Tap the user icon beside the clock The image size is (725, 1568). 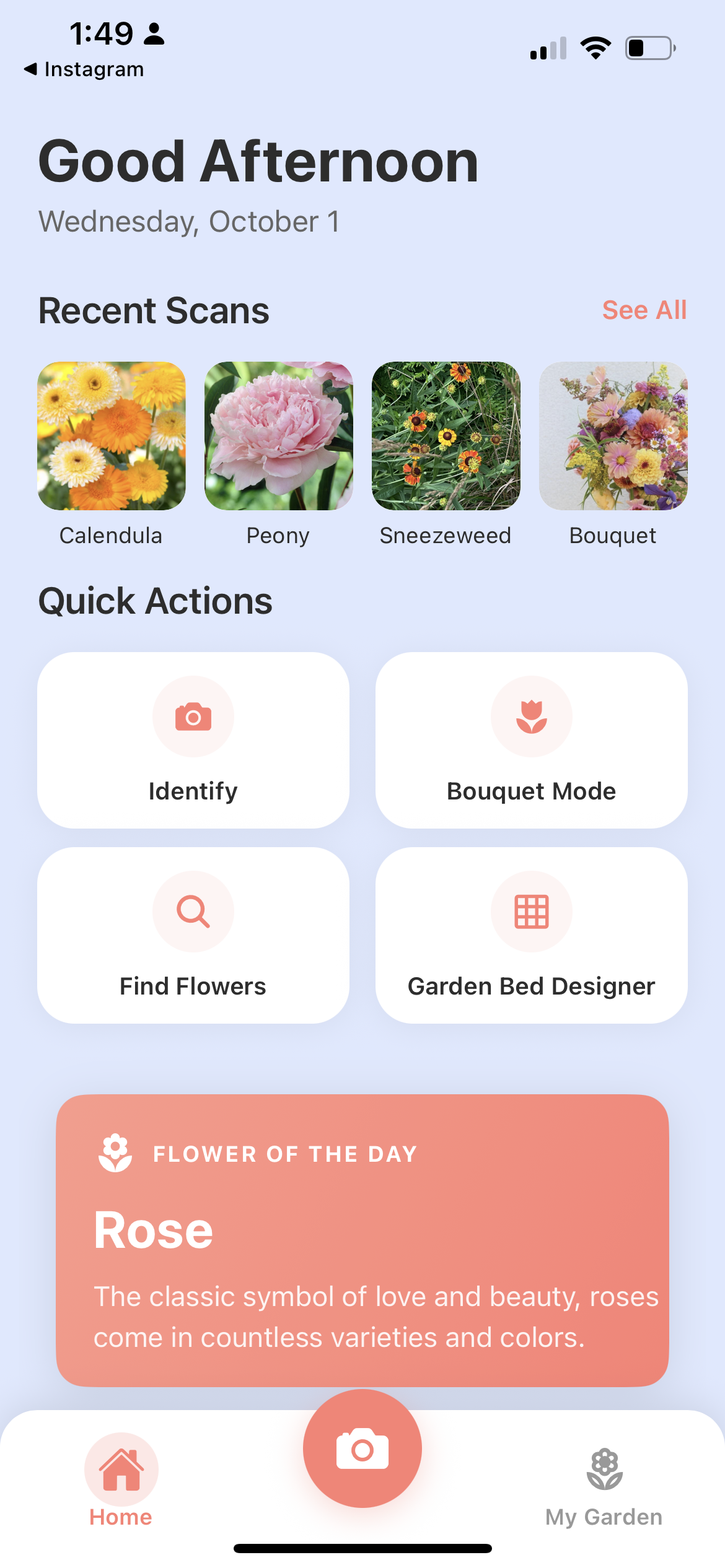point(153,34)
